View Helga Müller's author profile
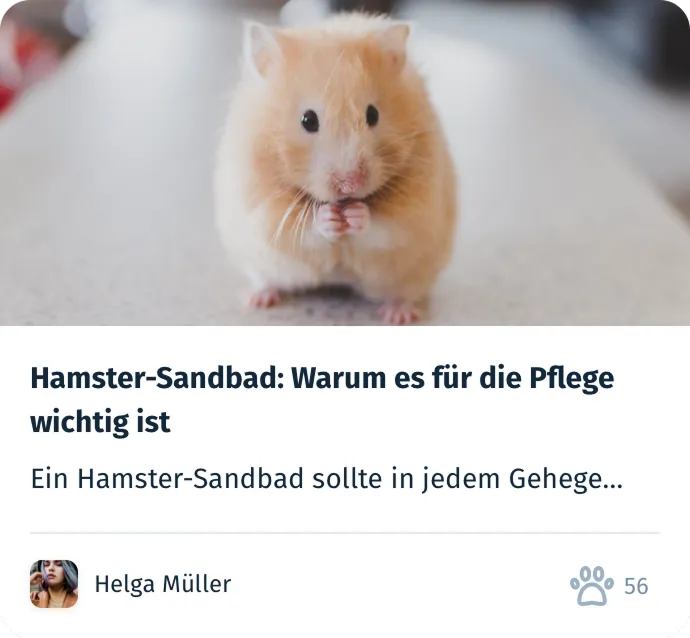 point(161,584)
